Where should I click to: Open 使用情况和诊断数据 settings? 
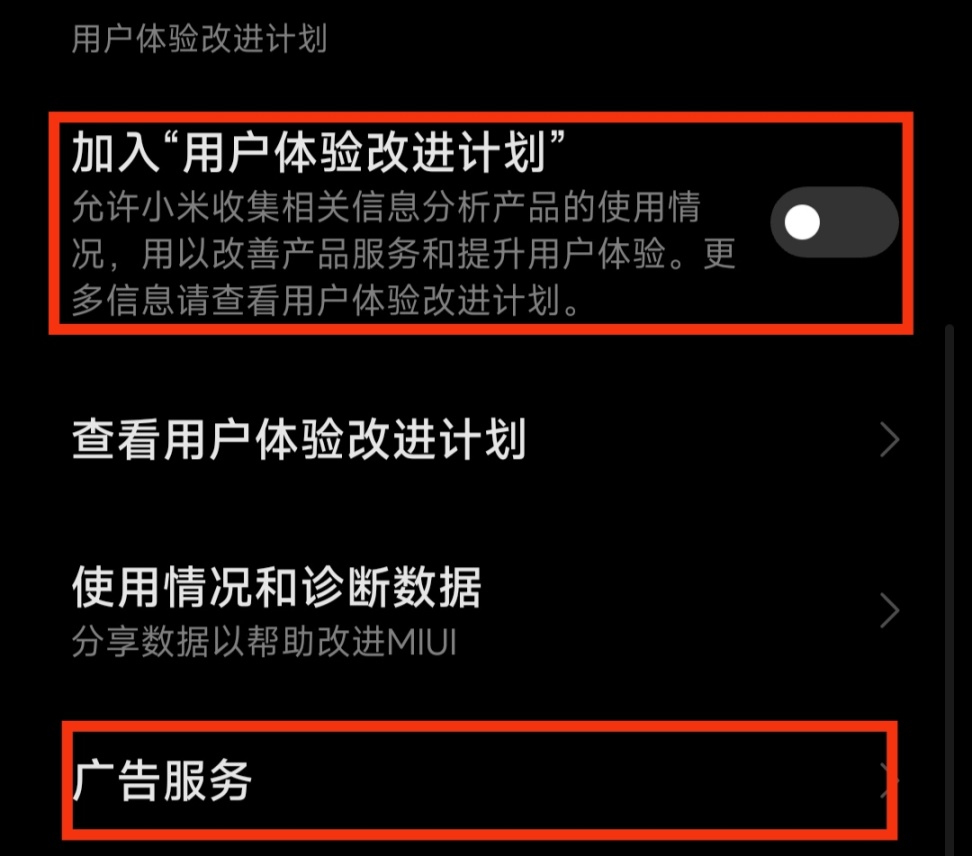(486, 611)
